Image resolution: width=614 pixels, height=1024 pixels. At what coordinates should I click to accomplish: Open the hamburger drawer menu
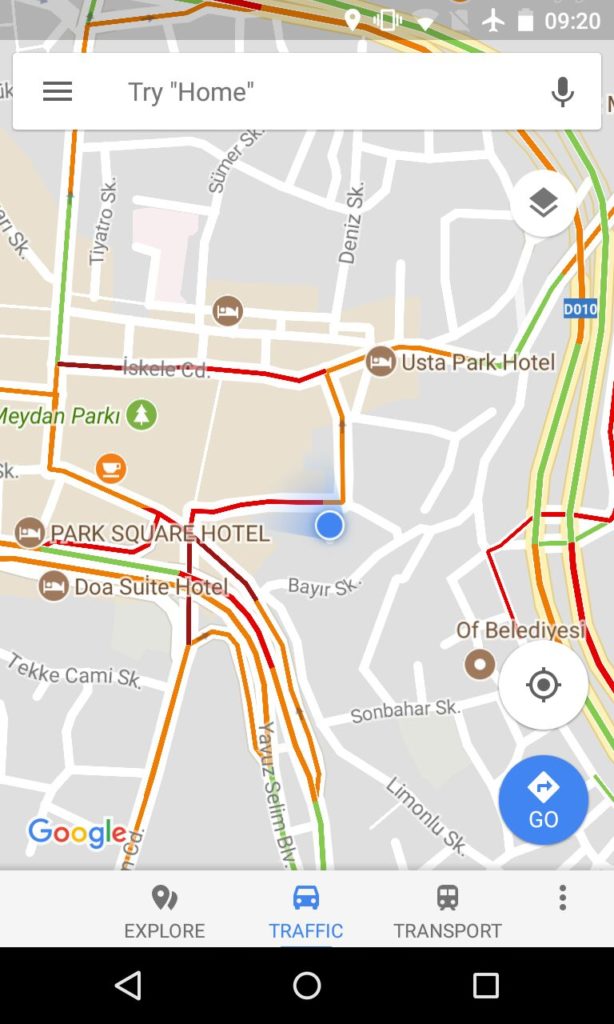click(x=57, y=91)
